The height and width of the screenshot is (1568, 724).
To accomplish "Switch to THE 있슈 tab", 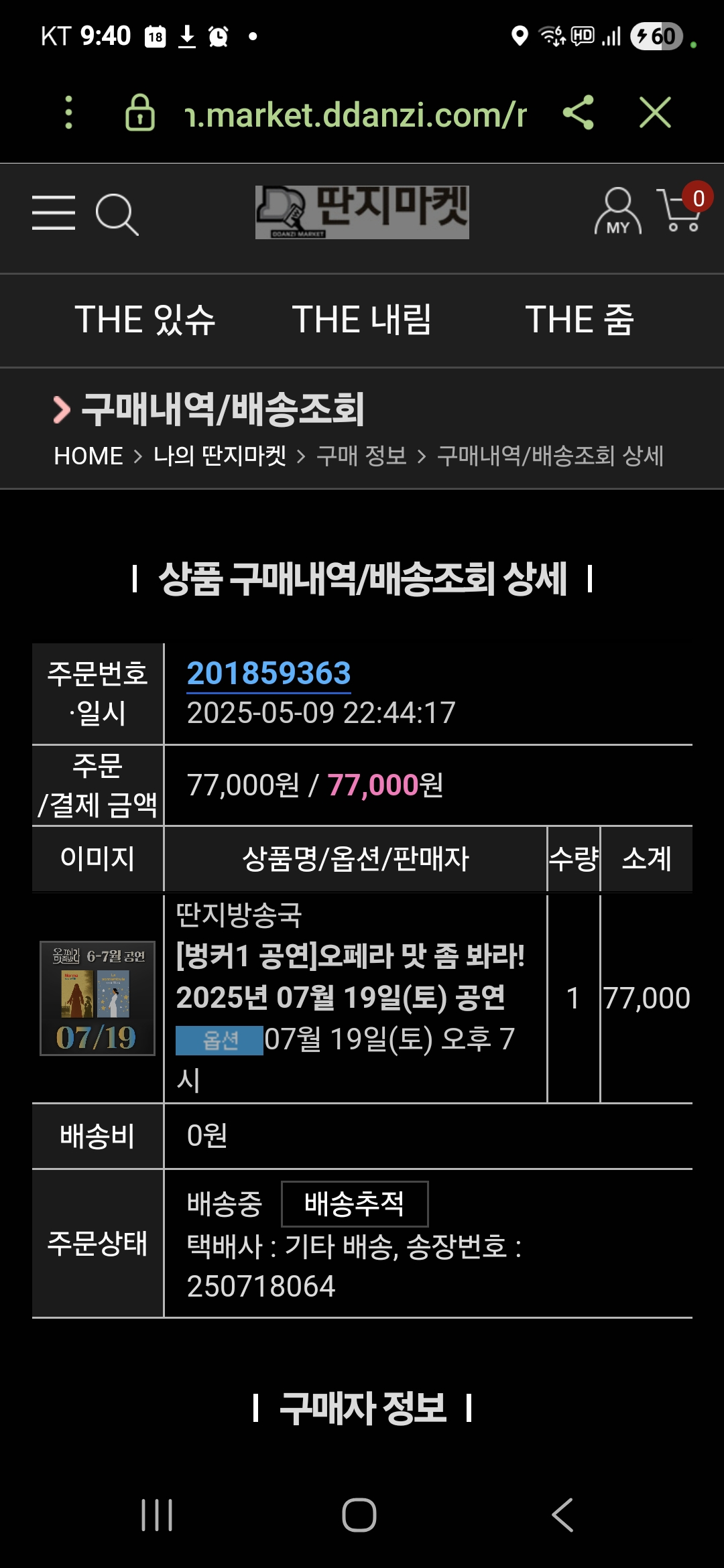I will 145,319.
